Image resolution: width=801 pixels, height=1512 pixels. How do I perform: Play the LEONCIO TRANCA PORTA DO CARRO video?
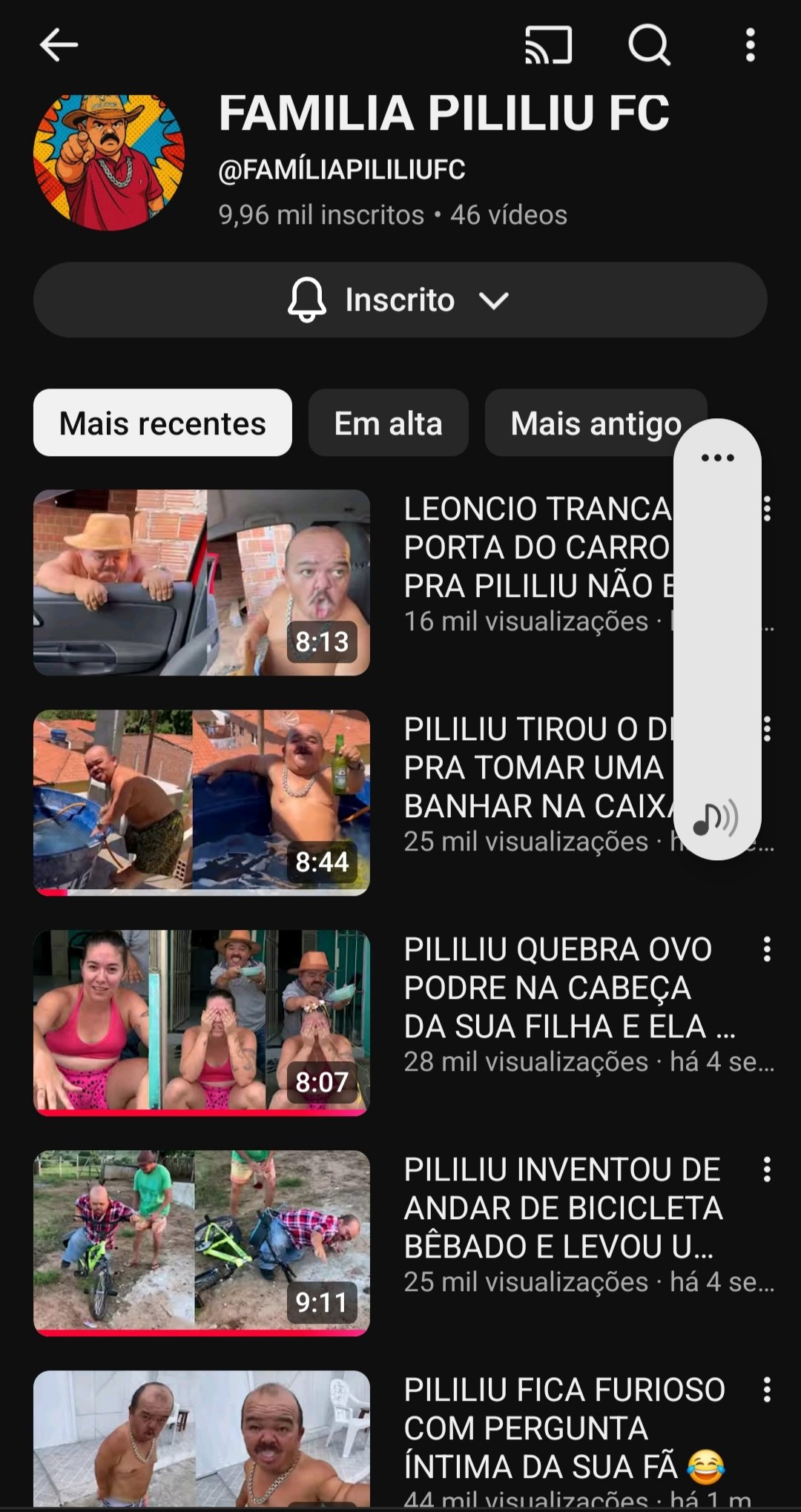202,582
